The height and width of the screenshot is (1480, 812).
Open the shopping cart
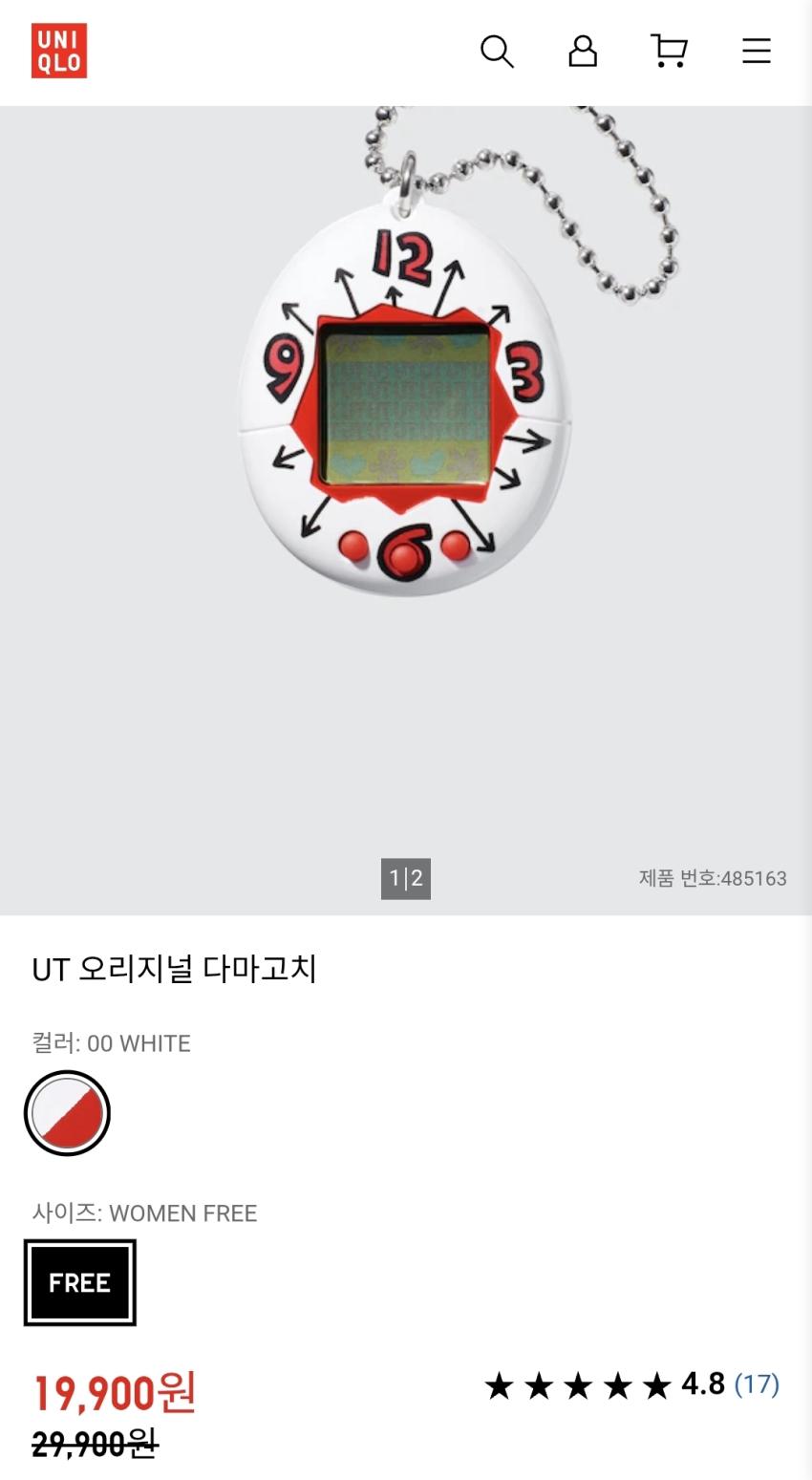pos(669,52)
